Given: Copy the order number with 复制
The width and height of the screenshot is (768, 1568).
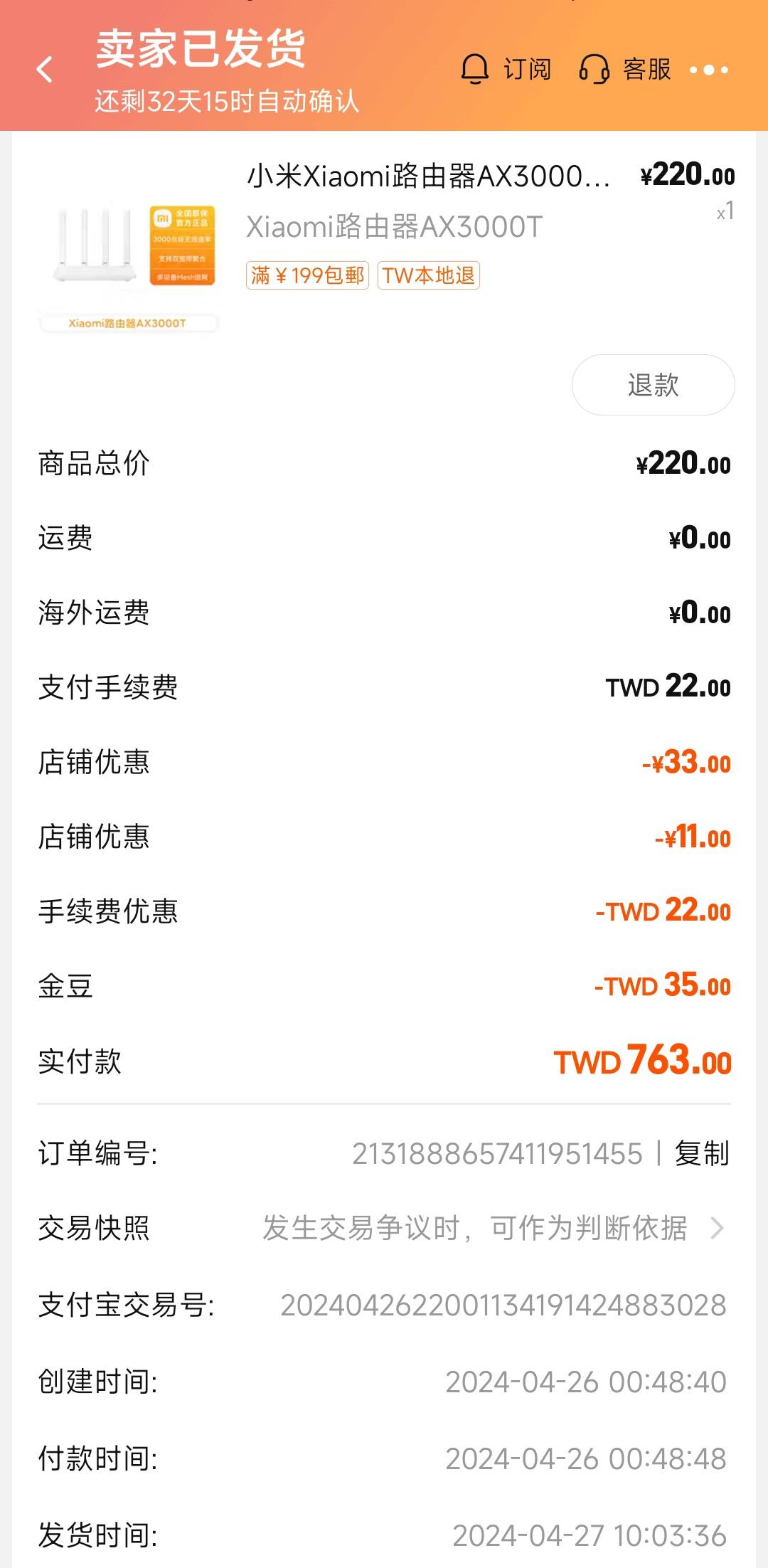Looking at the screenshot, I should 701,1153.
